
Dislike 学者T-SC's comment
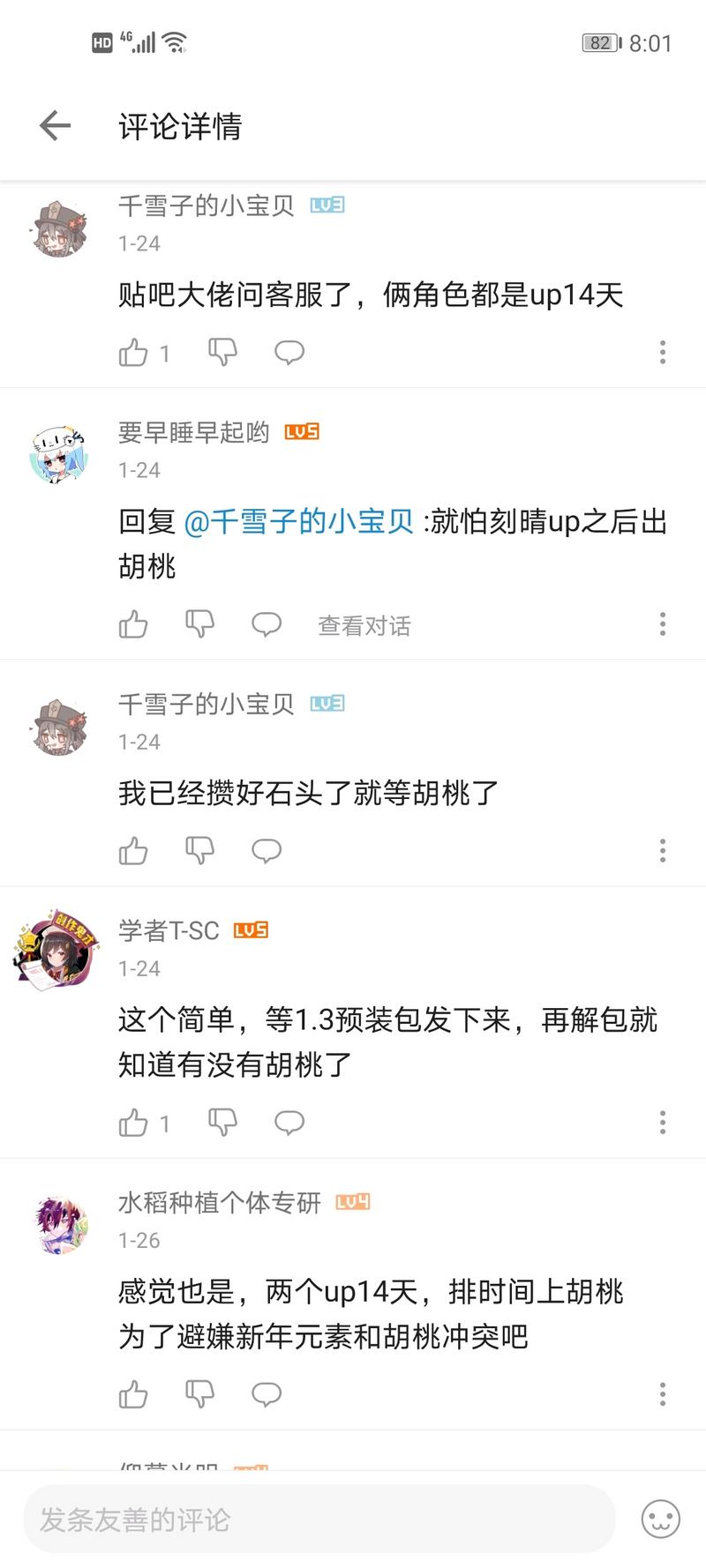(222, 1123)
